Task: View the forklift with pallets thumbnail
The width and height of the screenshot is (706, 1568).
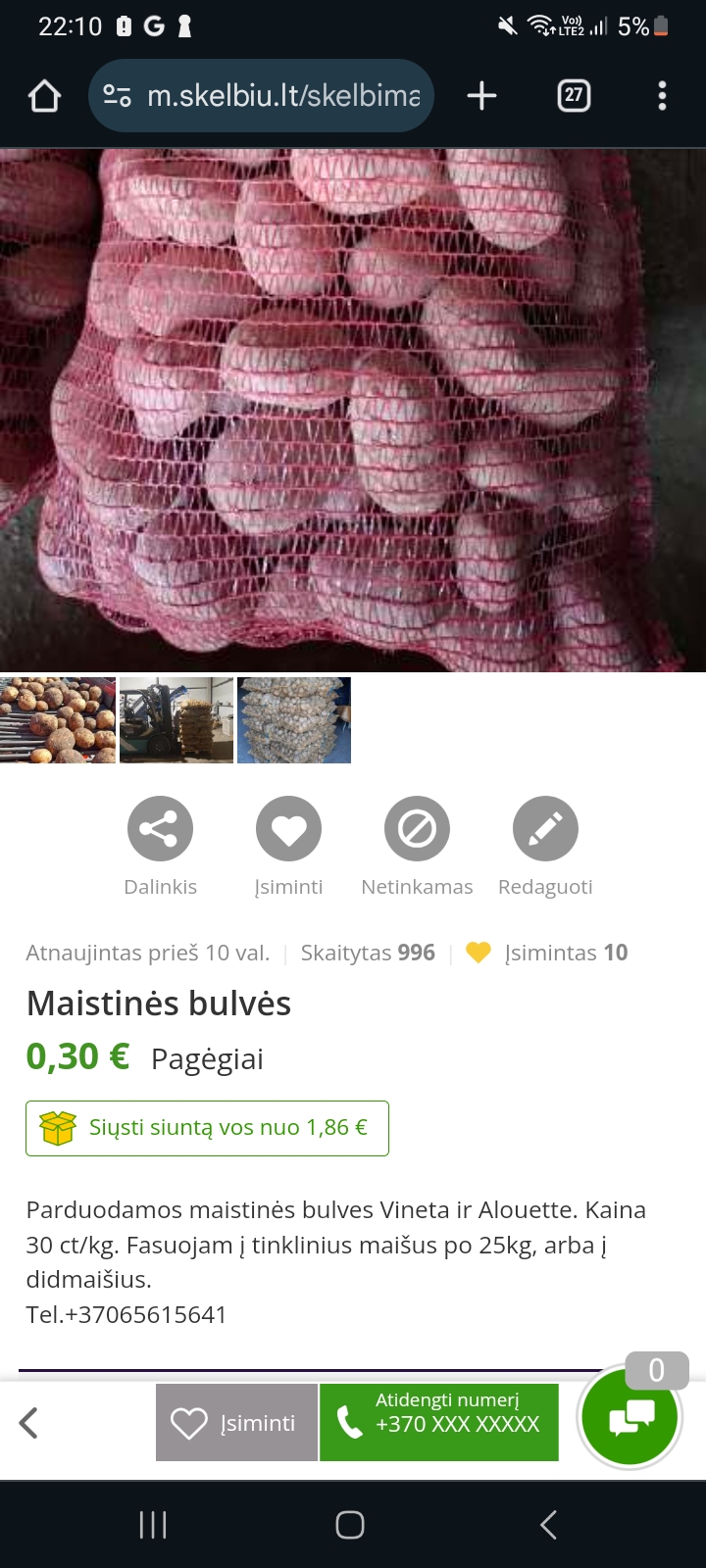Action: coord(176,720)
